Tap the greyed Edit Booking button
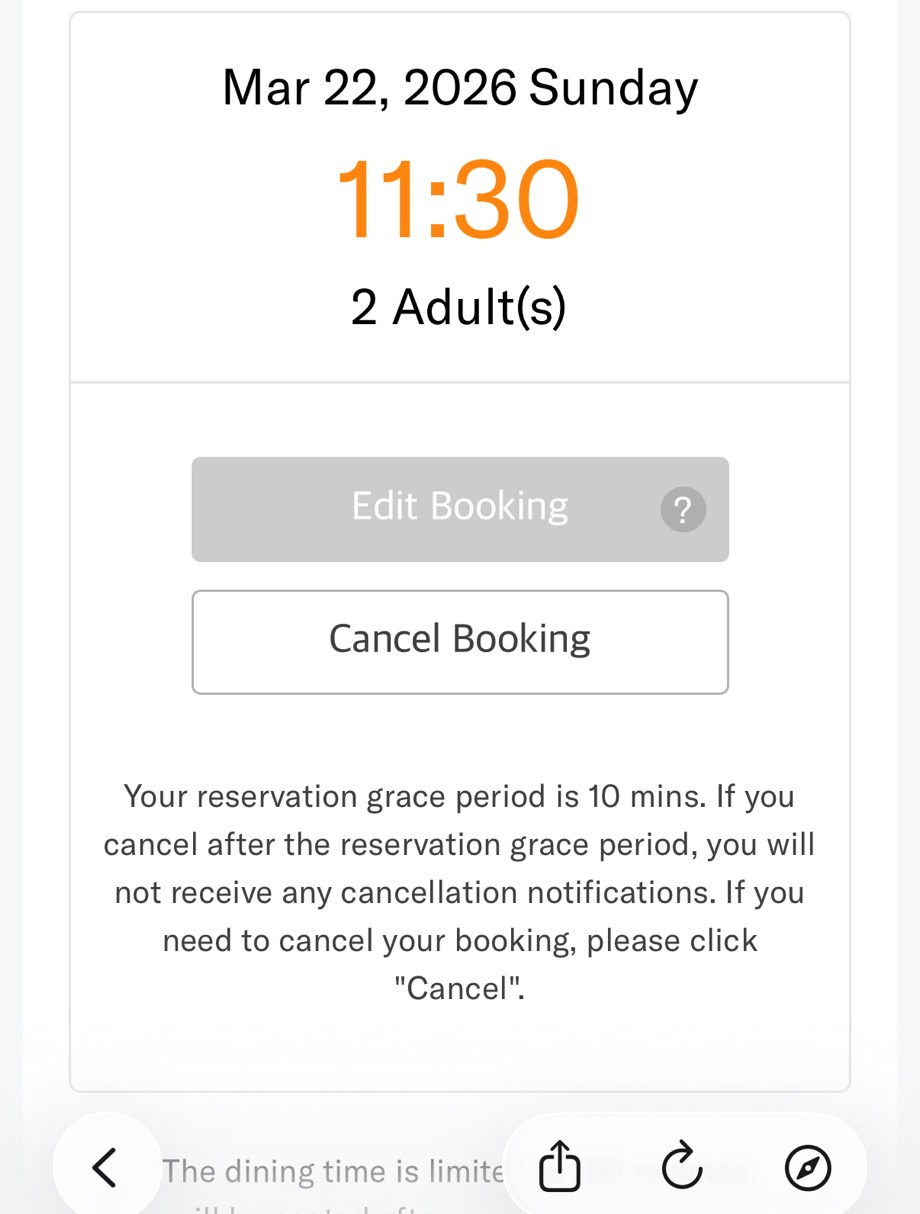The image size is (920, 1214). (x=460, y=508)
